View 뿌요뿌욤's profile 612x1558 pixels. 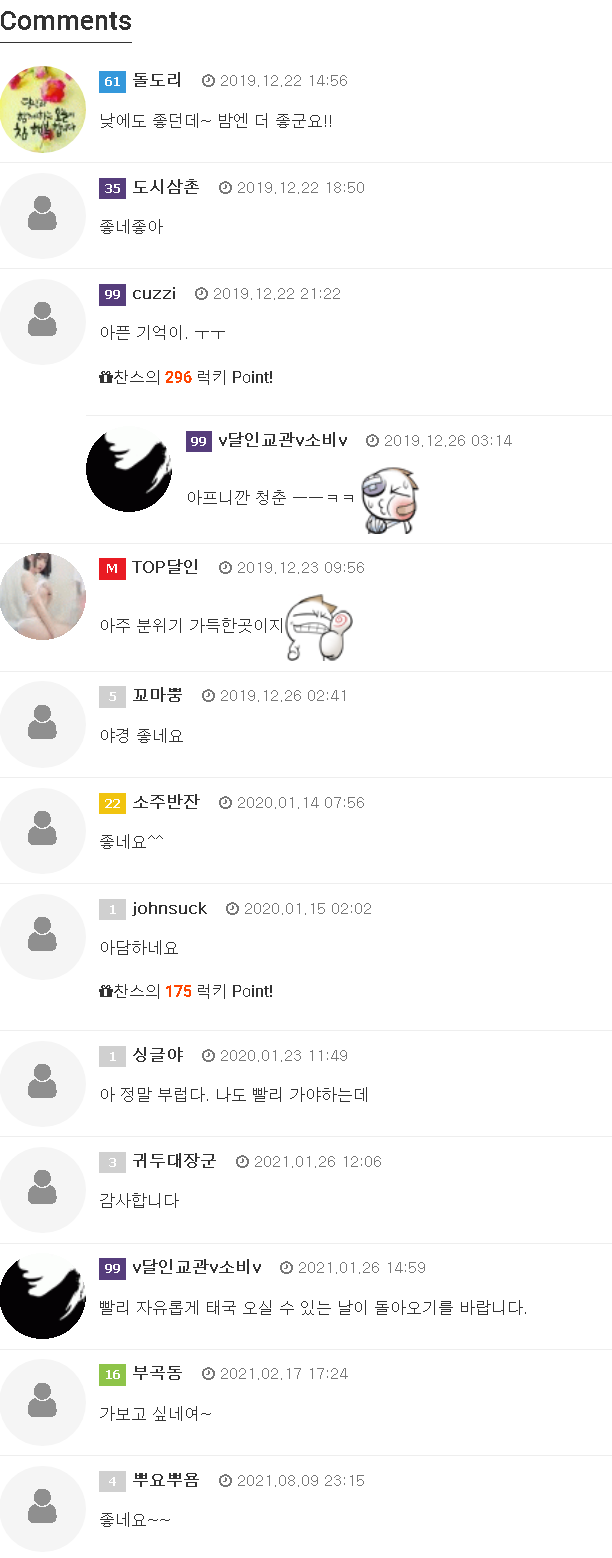[166, 1480]
